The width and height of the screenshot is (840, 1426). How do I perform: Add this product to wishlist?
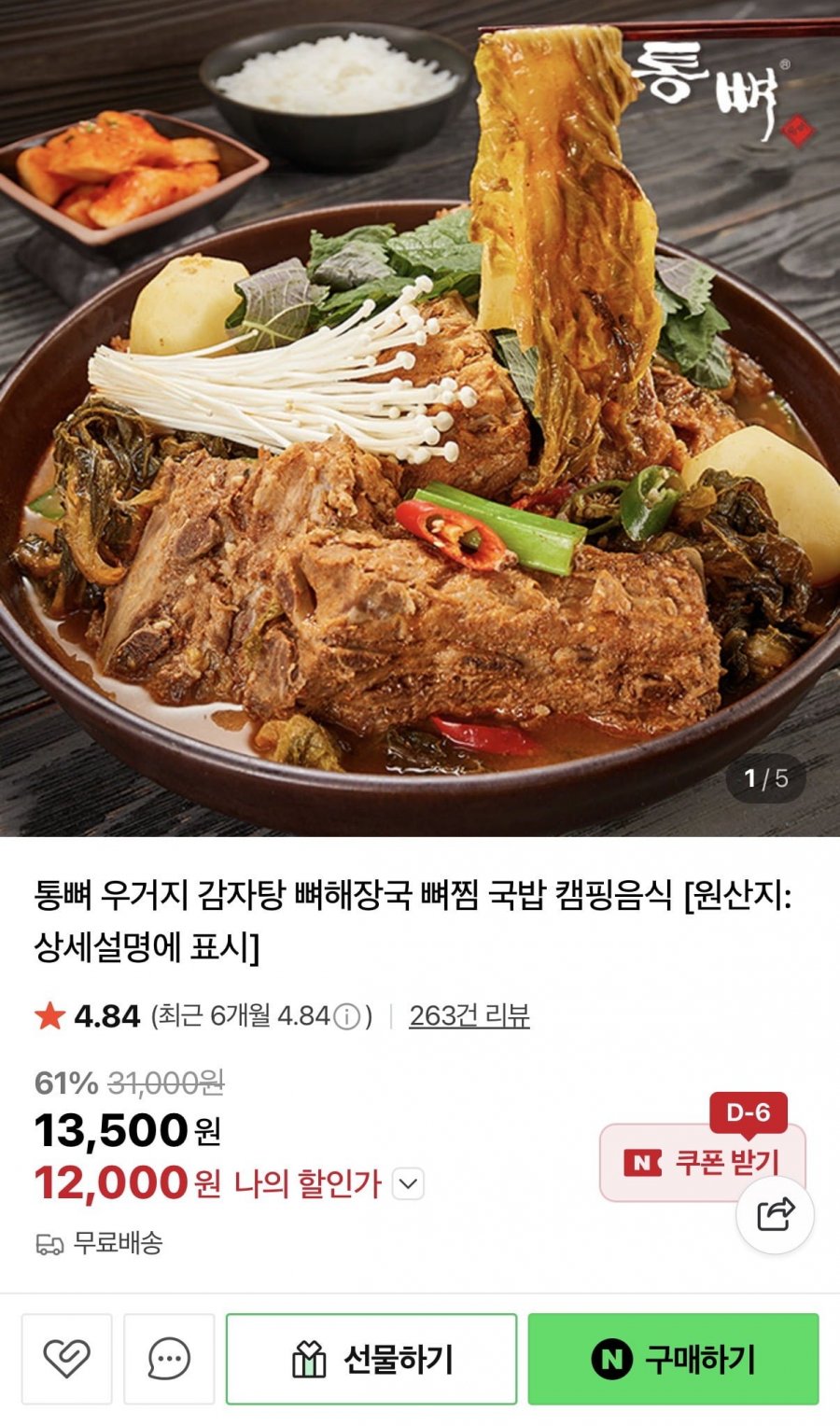pyautogui.click(x=67, y=1359)
